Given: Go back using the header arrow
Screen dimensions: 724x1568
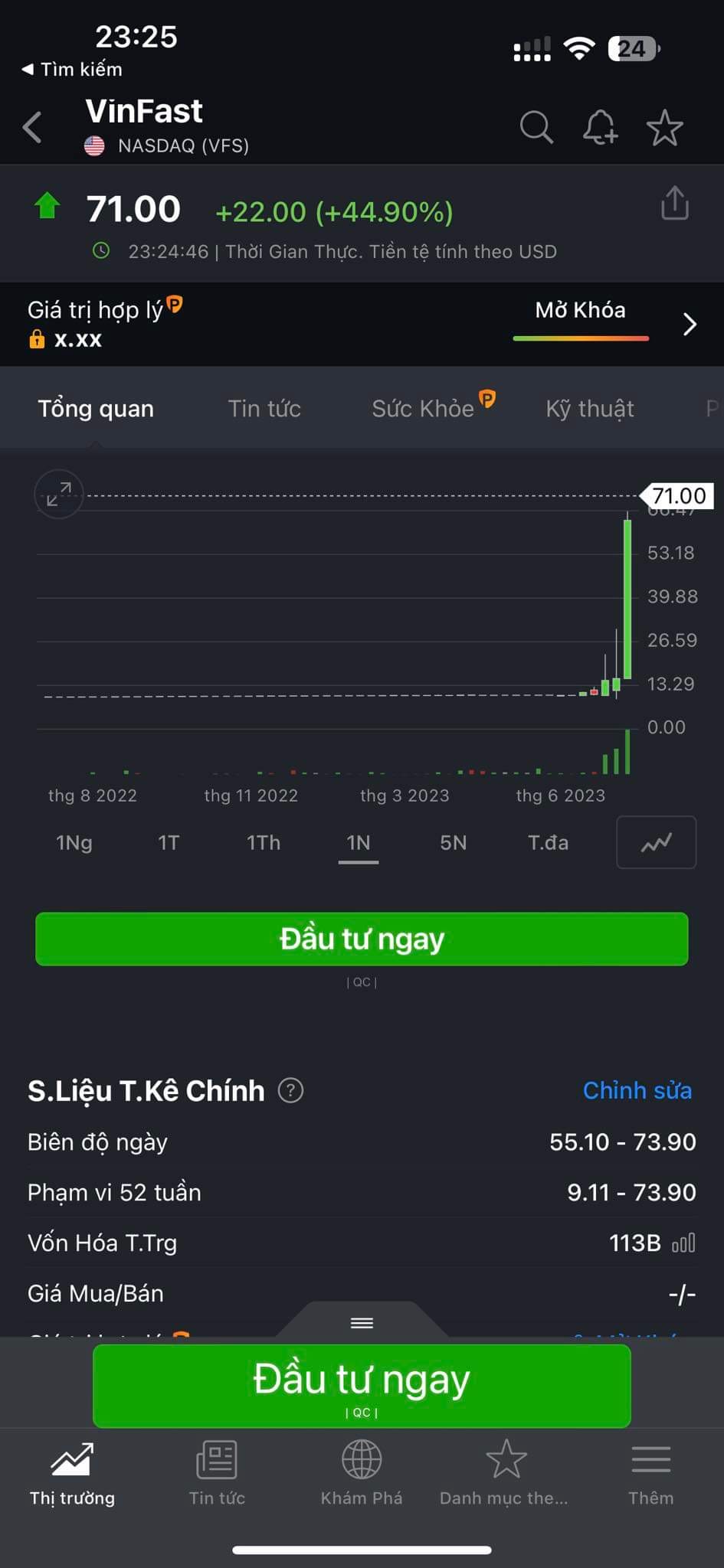Looking at the screenshot, I should [x=32, y=127].
